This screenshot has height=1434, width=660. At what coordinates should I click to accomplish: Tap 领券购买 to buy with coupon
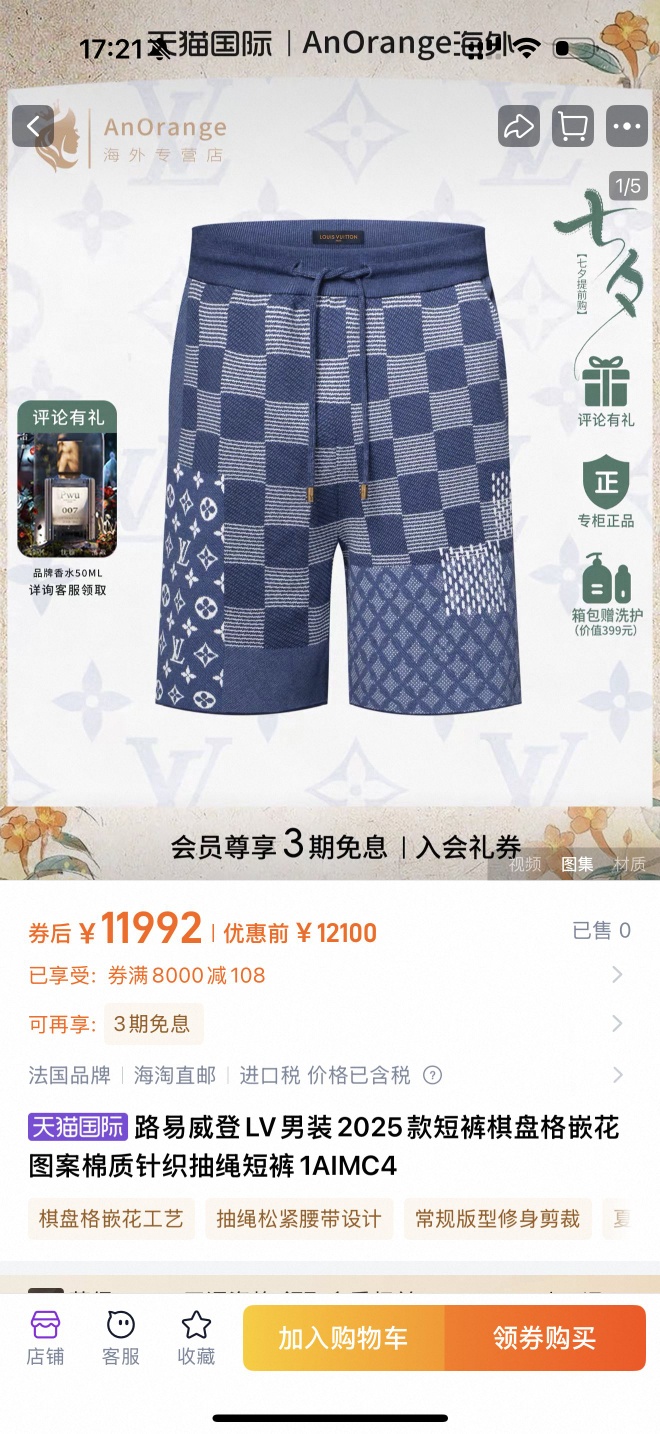(545, 1338)
